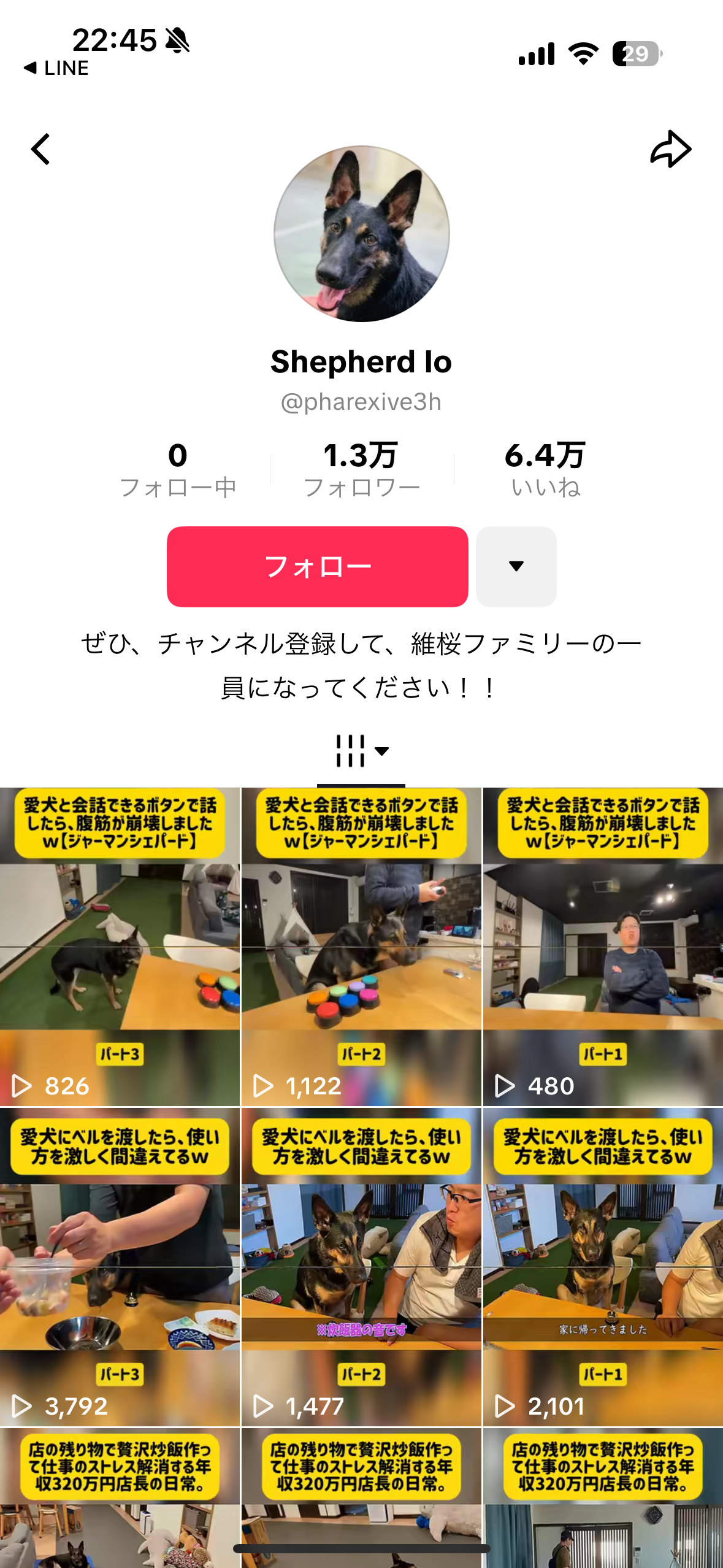This screenshot has height=1568, width=723.
Task: Watch the パート1 video with 480 views
Action: click(603, 947)
